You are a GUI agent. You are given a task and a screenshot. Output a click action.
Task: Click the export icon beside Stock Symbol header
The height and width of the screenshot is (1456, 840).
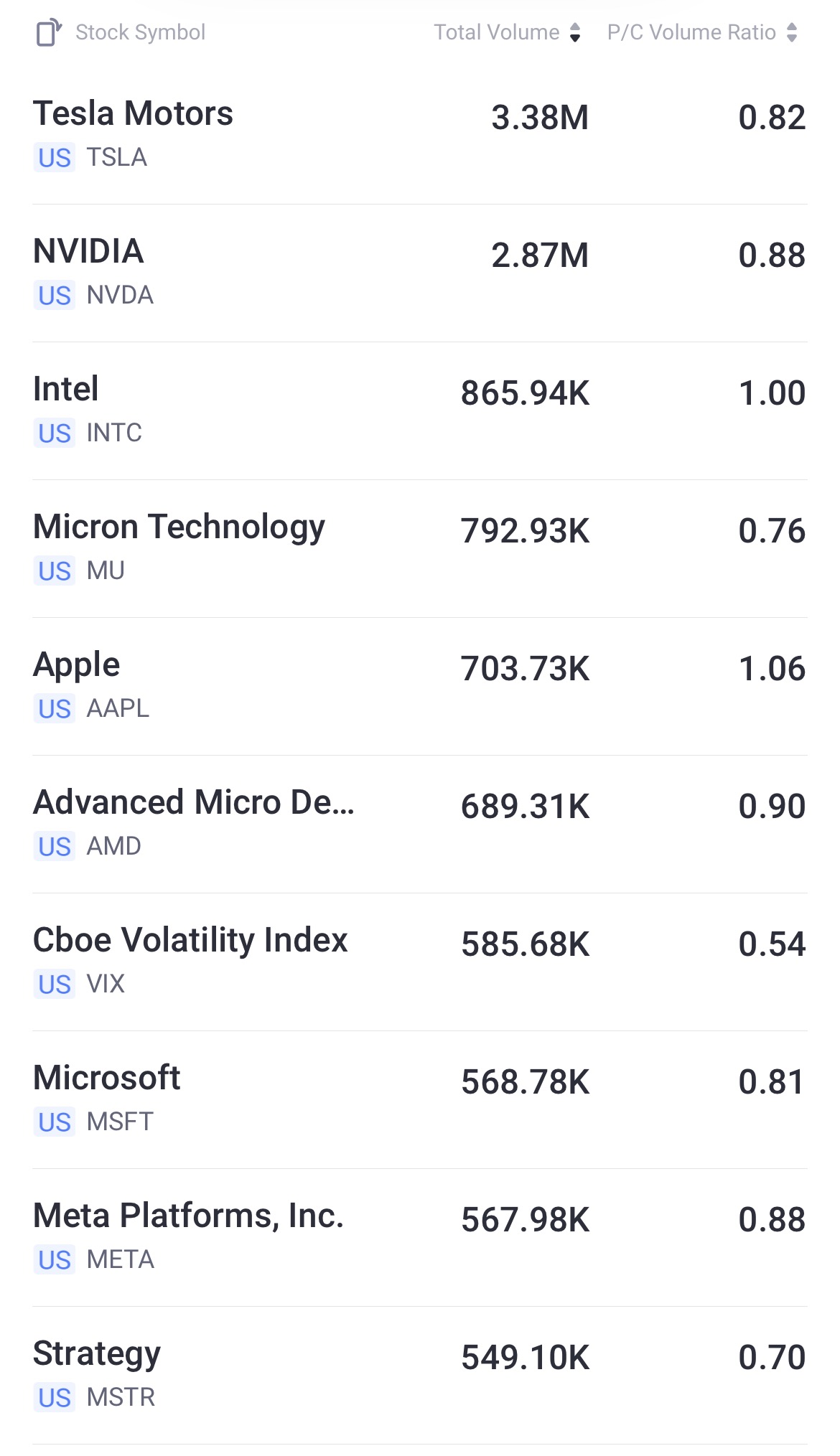pyautogui.click(x=47, y=32)
